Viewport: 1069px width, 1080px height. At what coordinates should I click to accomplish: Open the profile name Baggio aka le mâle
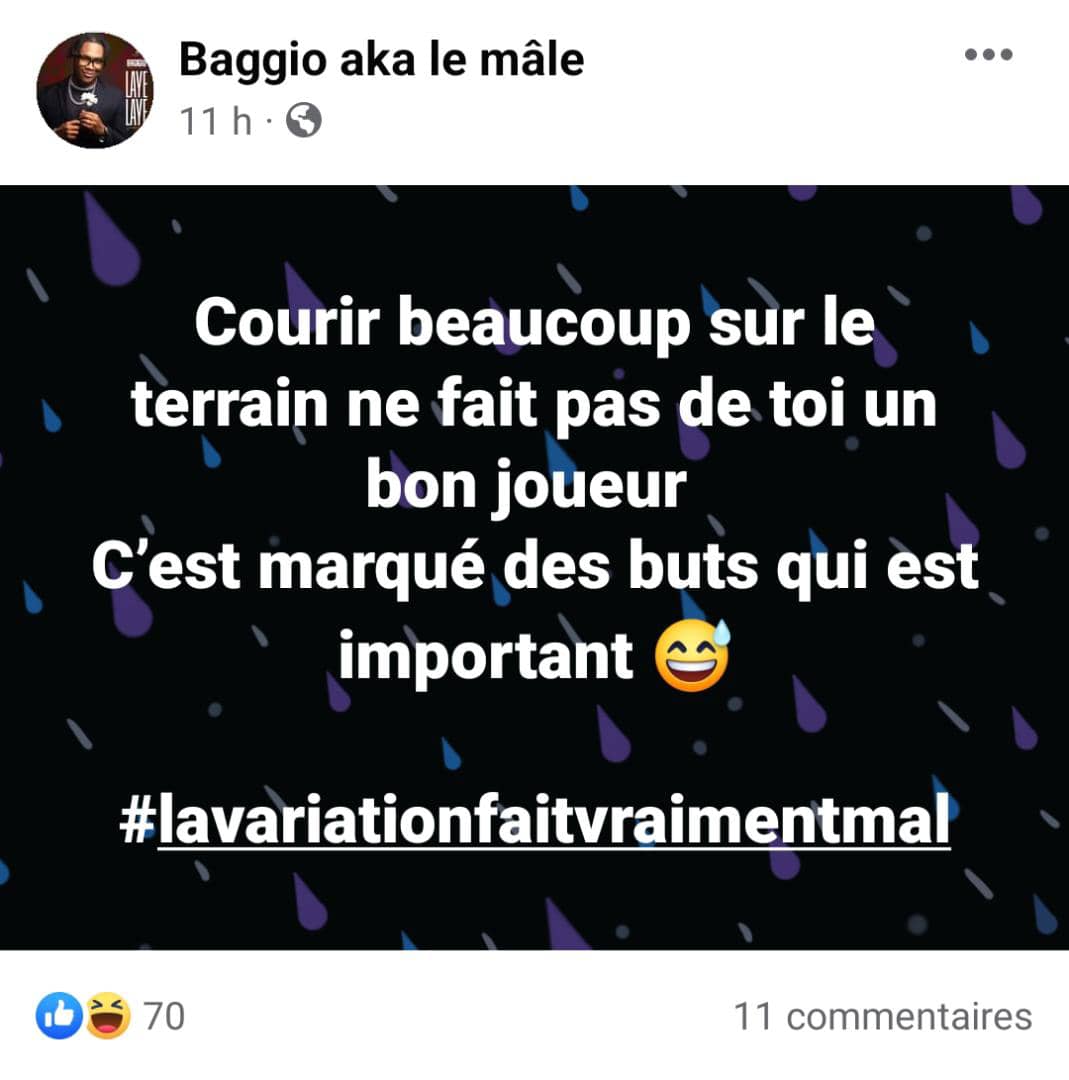(x=381, y=60)
